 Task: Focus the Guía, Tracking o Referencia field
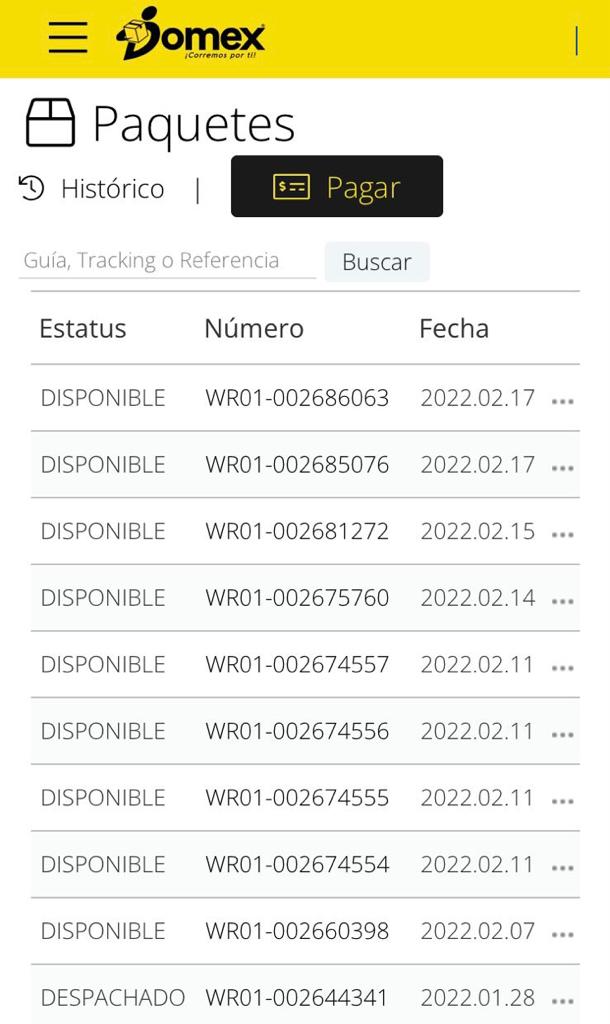[167, 261]
